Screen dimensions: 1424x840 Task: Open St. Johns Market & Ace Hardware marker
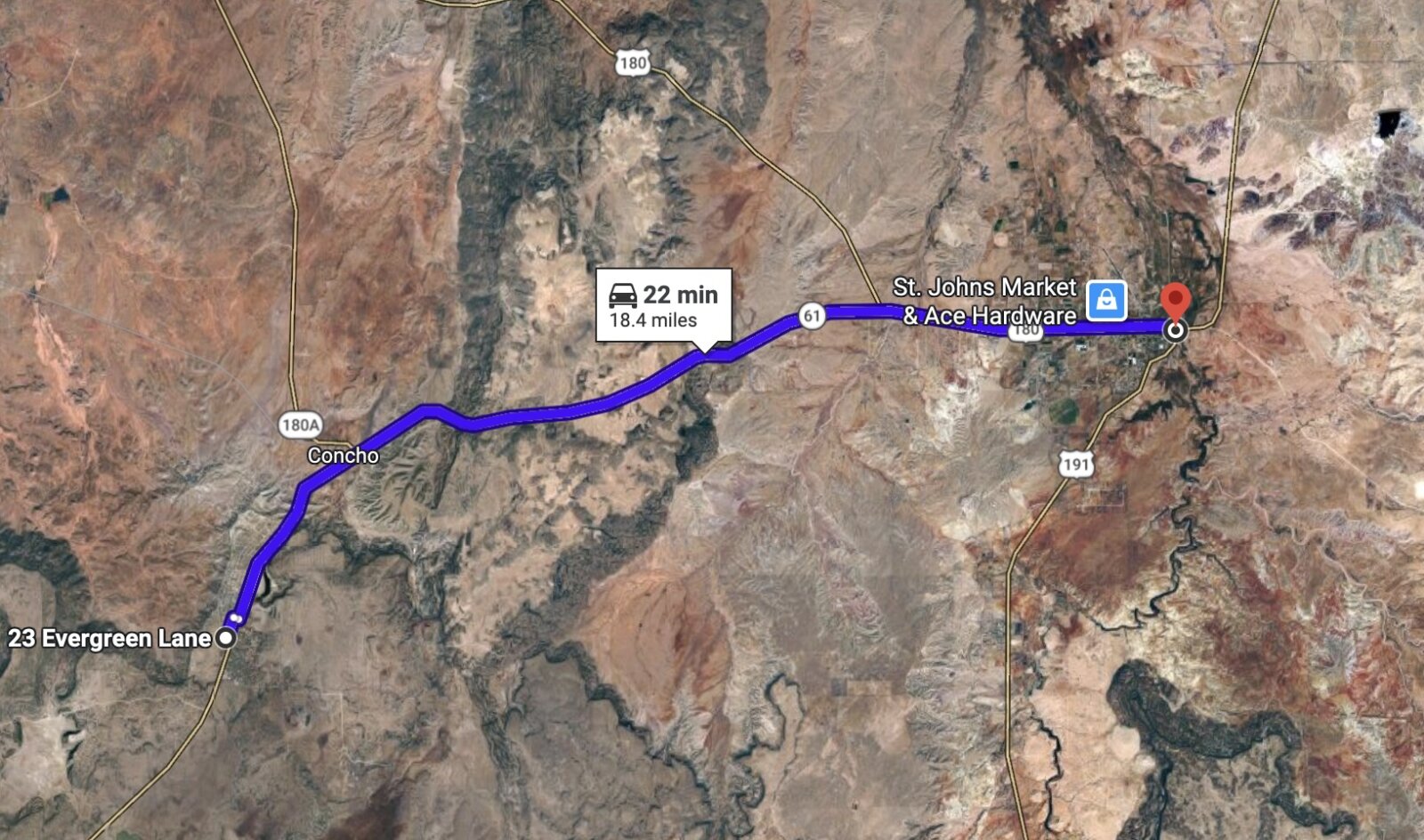(1106, 301)
